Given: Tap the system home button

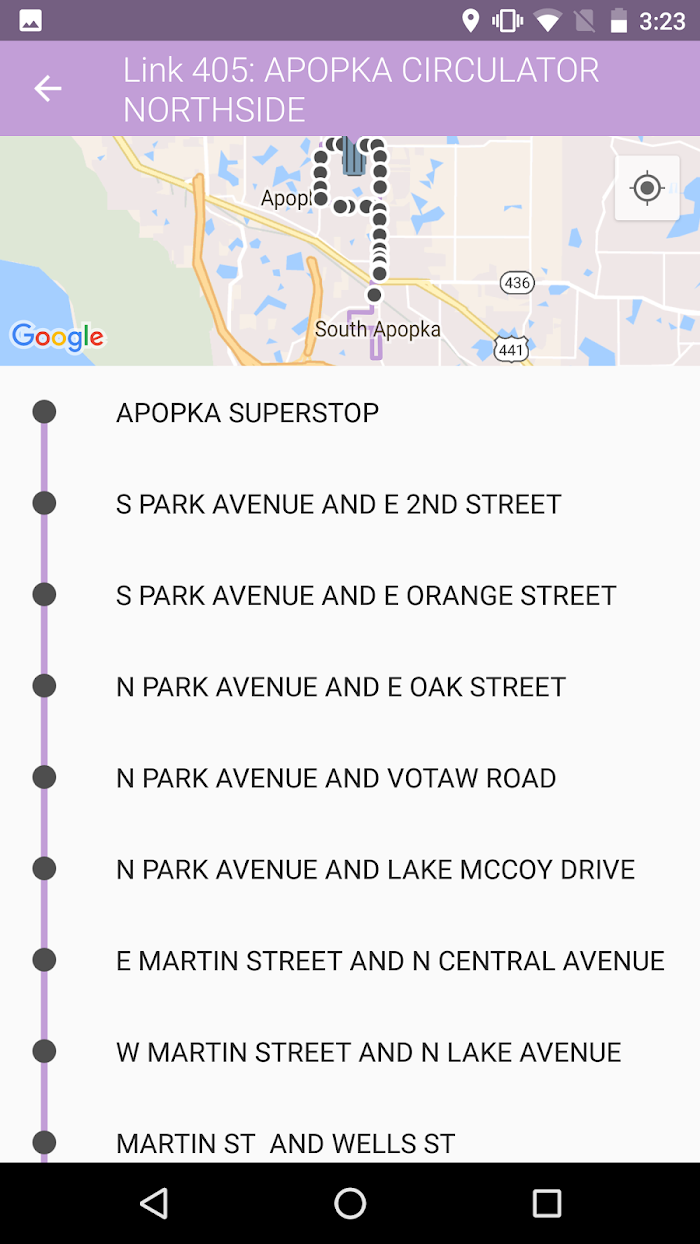Looking at the screenshot, I should point(350,1203).
